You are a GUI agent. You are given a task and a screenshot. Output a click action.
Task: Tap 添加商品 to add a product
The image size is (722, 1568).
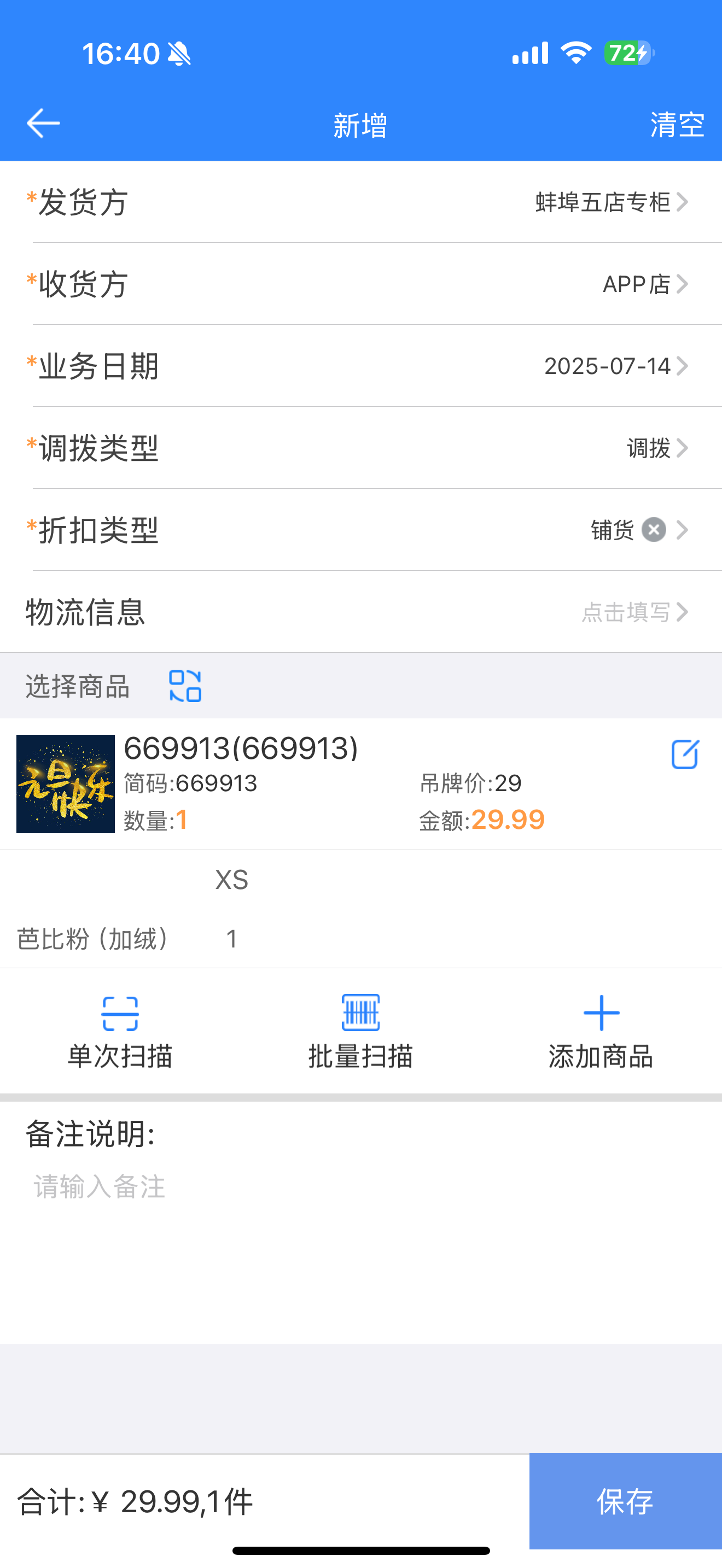point(601,1032)
